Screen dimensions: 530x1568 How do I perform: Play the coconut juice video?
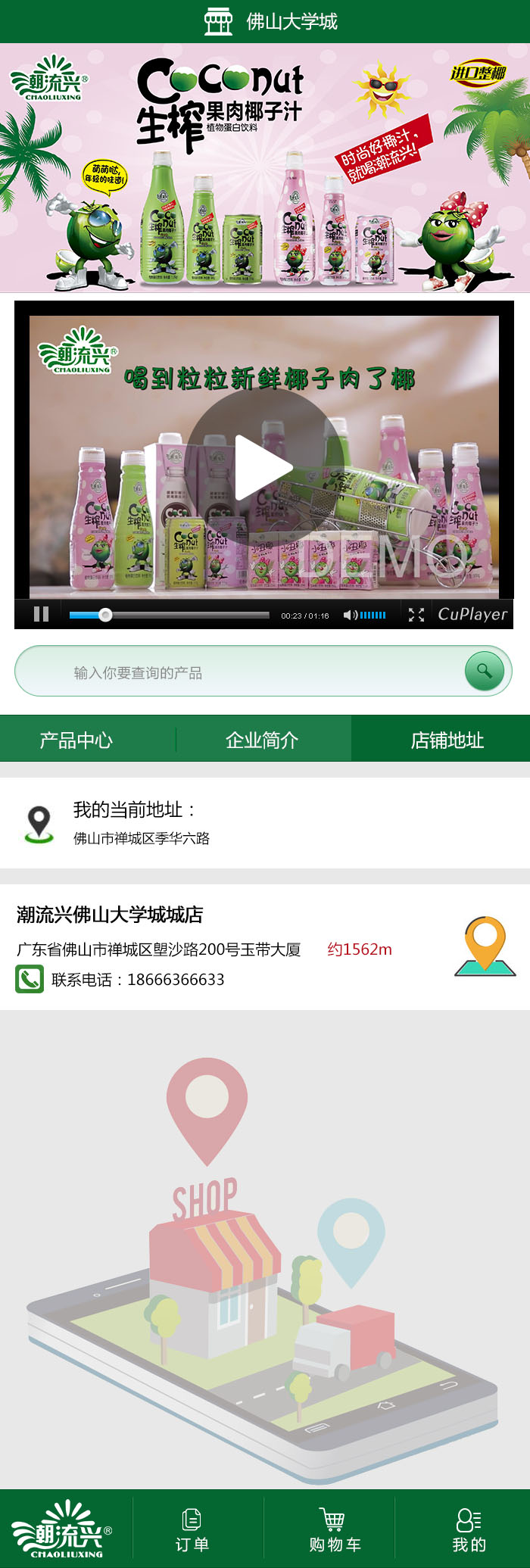click(263, 467)
